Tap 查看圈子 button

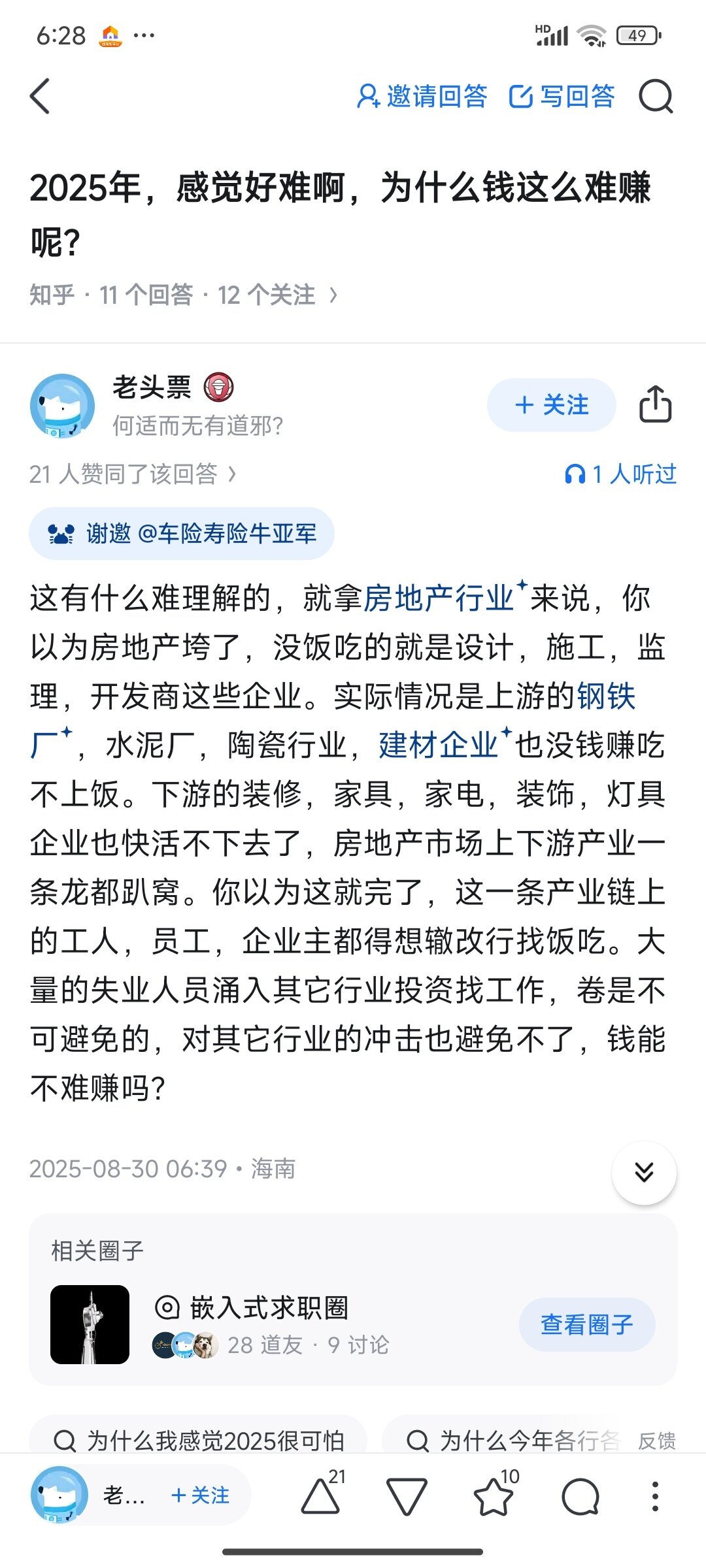point(586,1325)
